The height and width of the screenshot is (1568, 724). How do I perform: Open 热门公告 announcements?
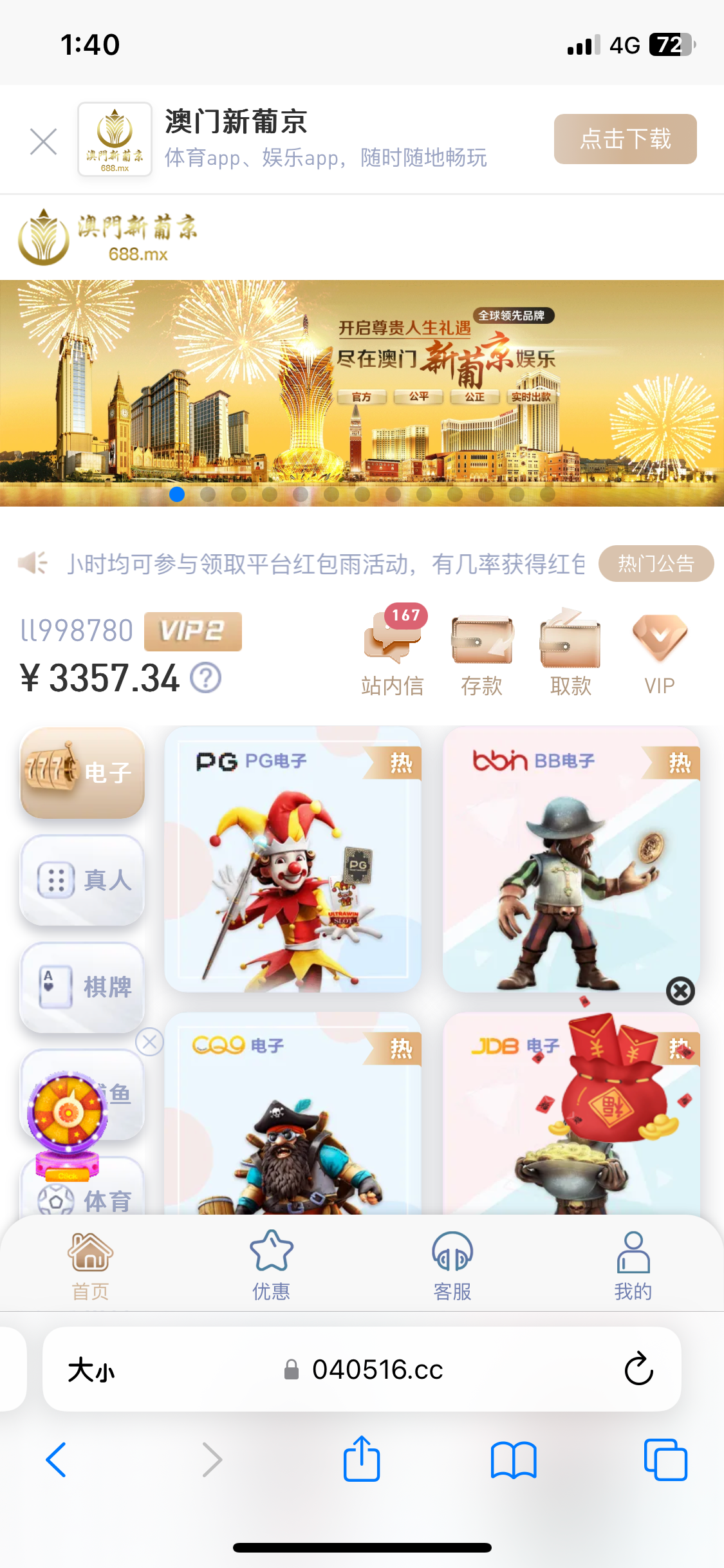[x=655, y=564]
